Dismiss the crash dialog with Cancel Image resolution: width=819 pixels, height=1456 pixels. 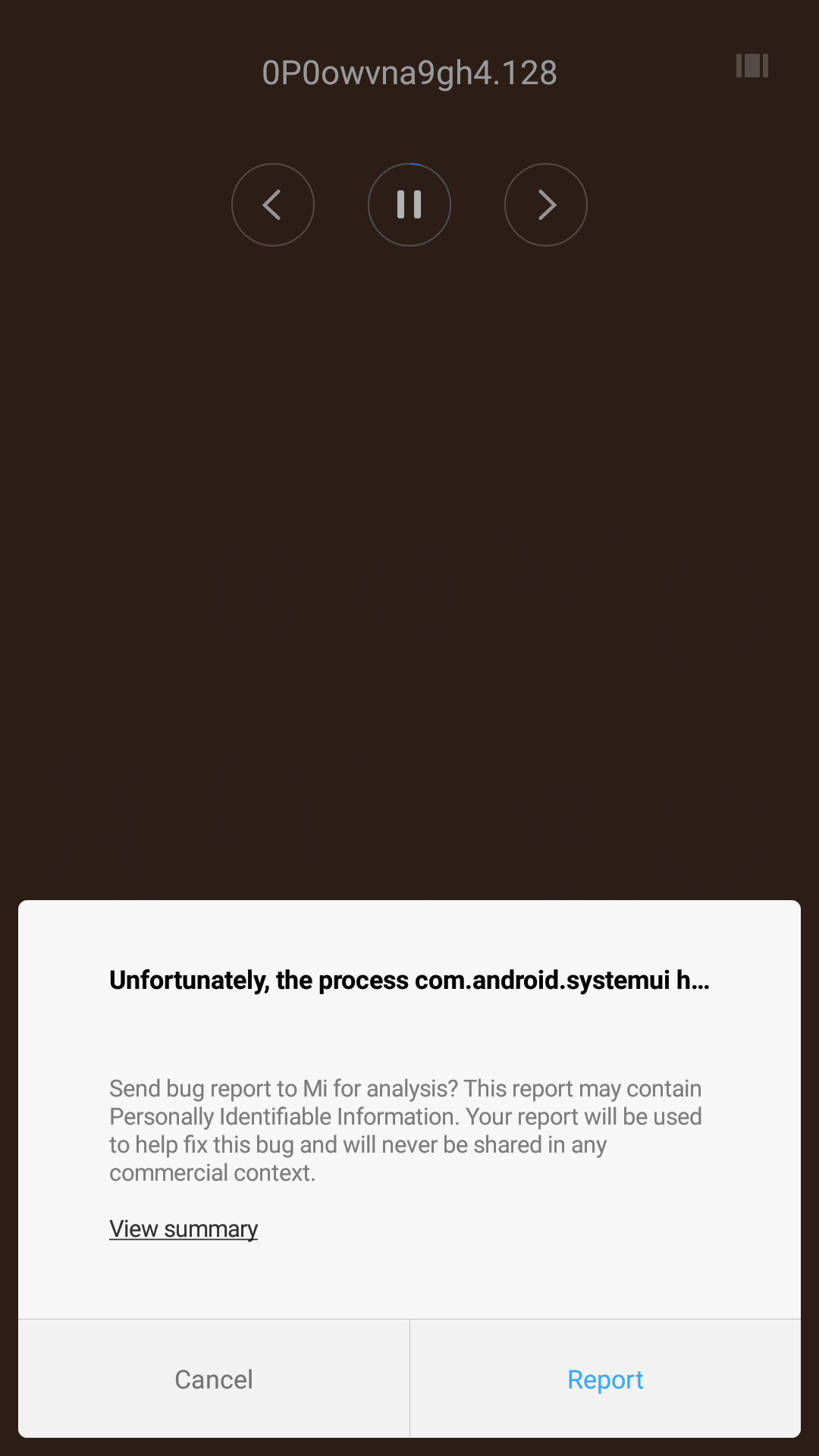click(x=214, y=1379)
